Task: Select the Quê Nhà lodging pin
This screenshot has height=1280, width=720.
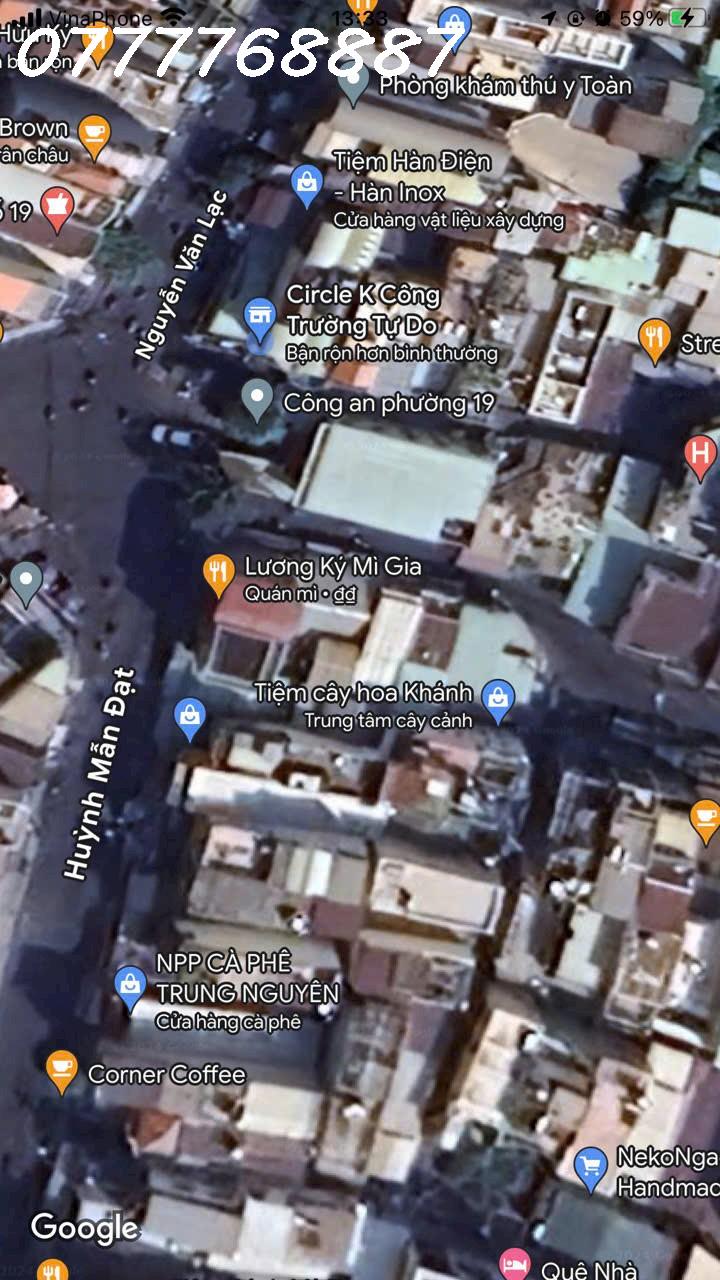Action: coord(514,1264)
